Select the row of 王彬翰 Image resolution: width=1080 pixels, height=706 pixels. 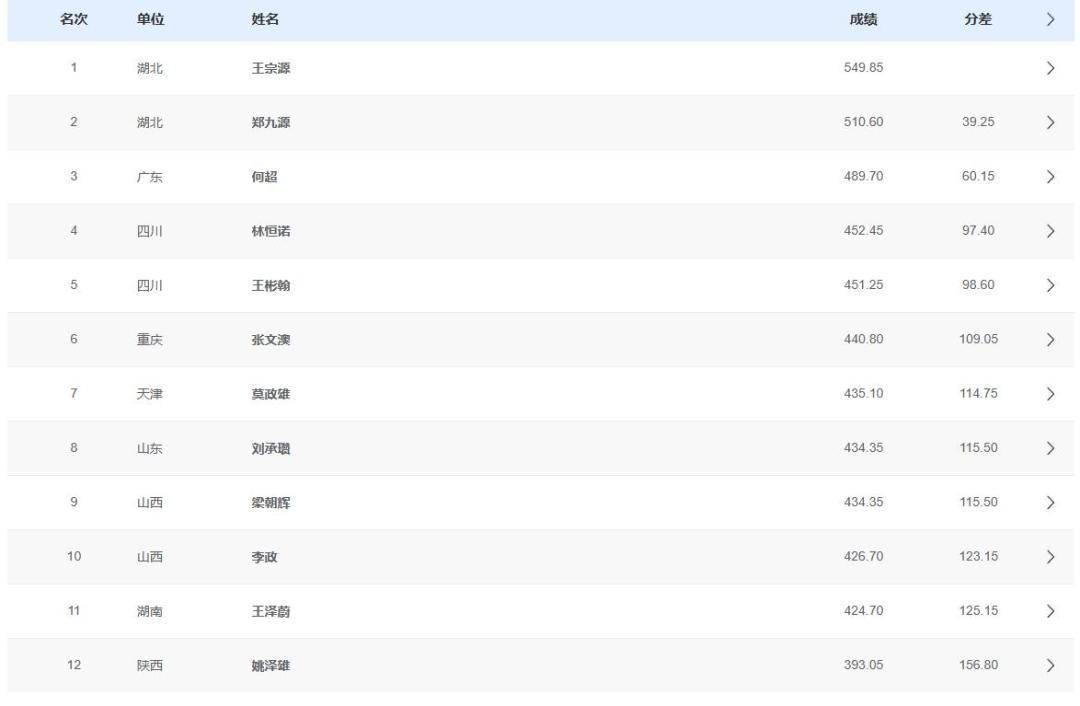pos(1050,286)
